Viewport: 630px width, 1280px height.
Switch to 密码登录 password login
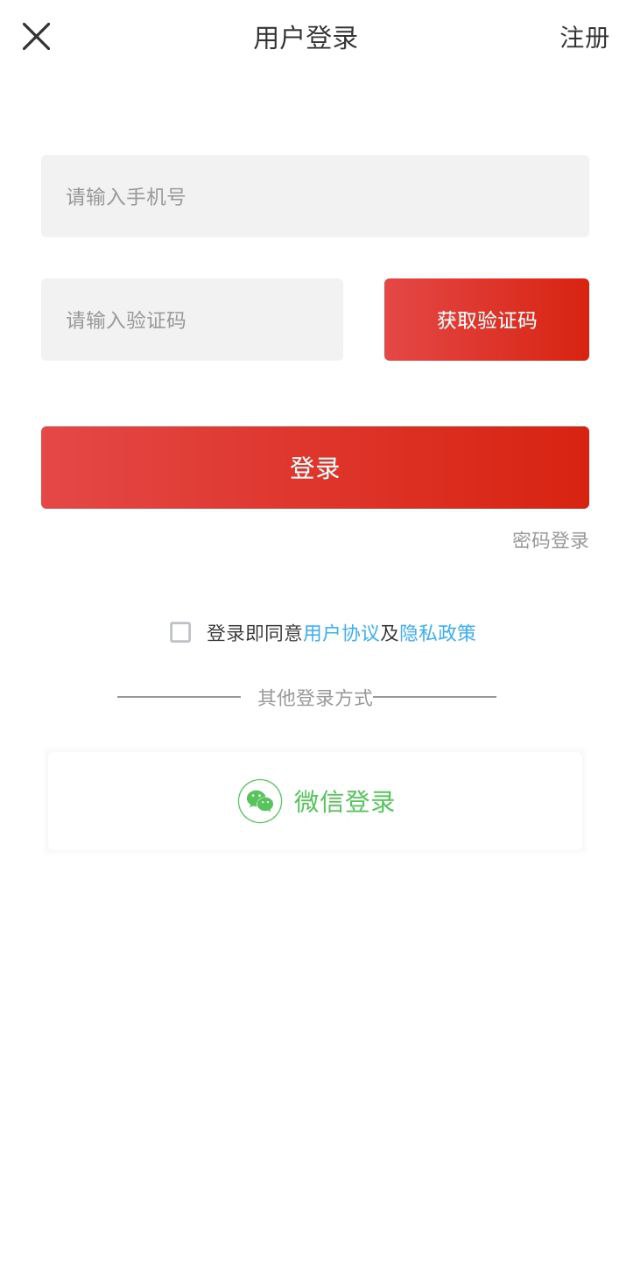point(551,541)
